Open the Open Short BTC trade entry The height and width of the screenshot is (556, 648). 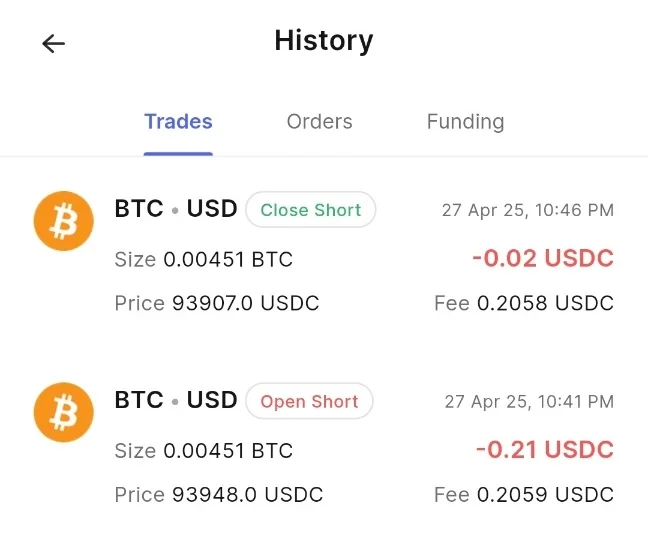point(324,448)
